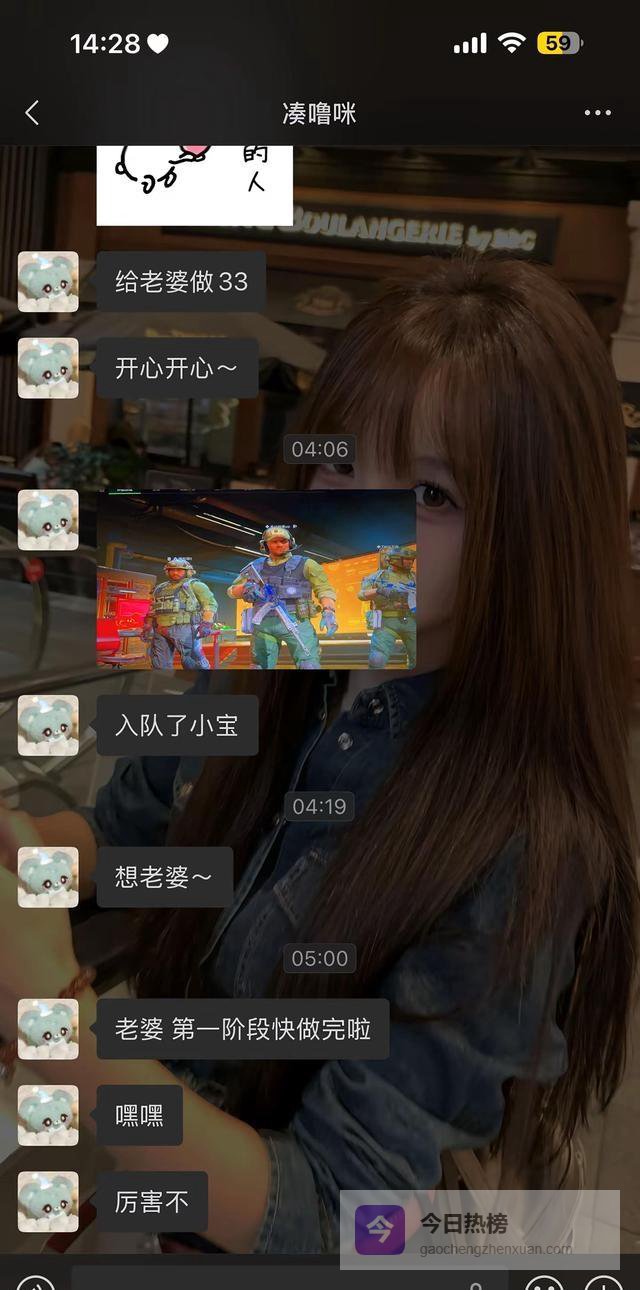Go back from the 凑噜咪 chat
The width and height of the screenshot is (640, 1290).
pyautogui.click(x=32, y=113)
